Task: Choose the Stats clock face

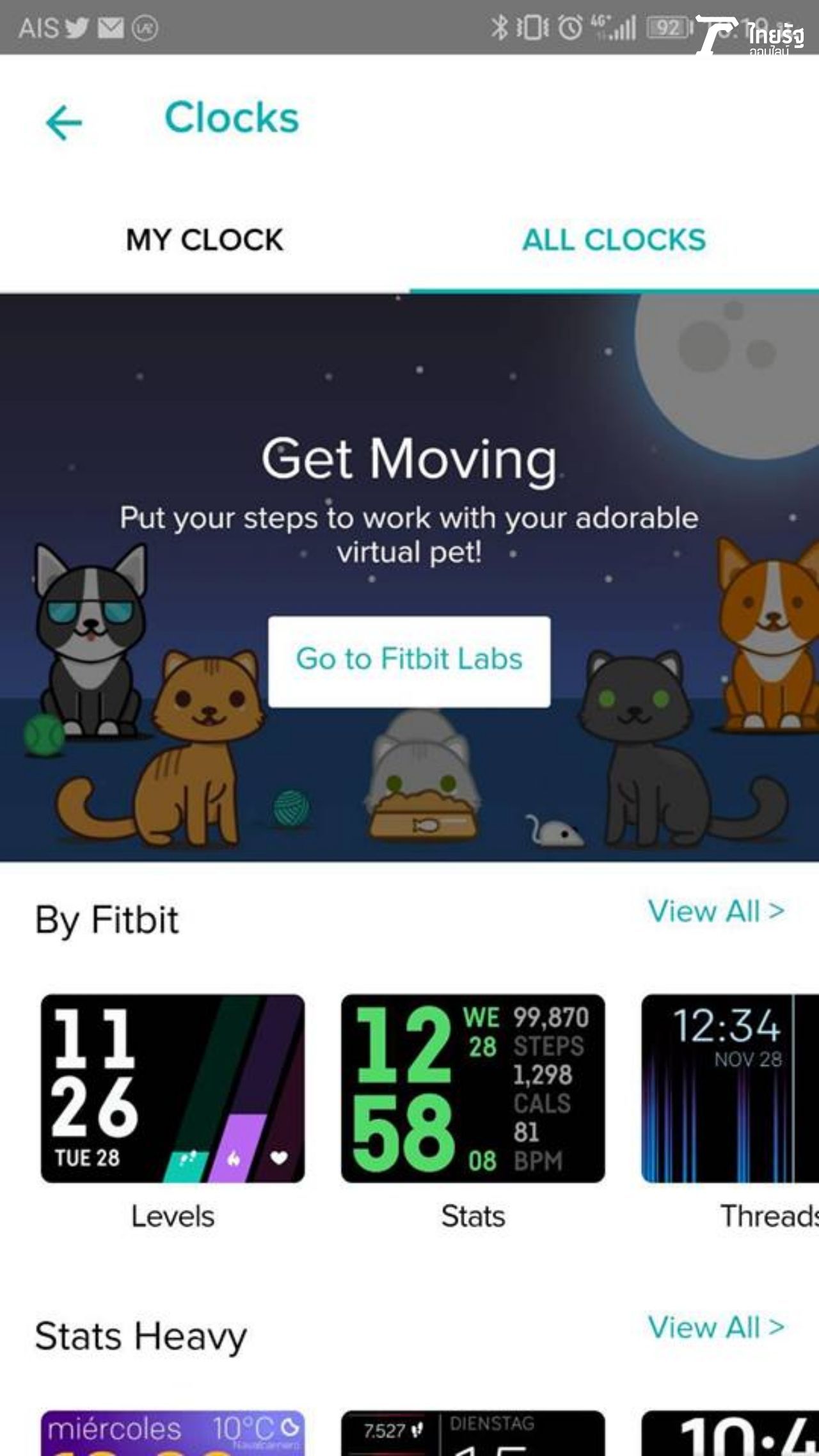Action: pyautogui.click(x=473, y=1088)
